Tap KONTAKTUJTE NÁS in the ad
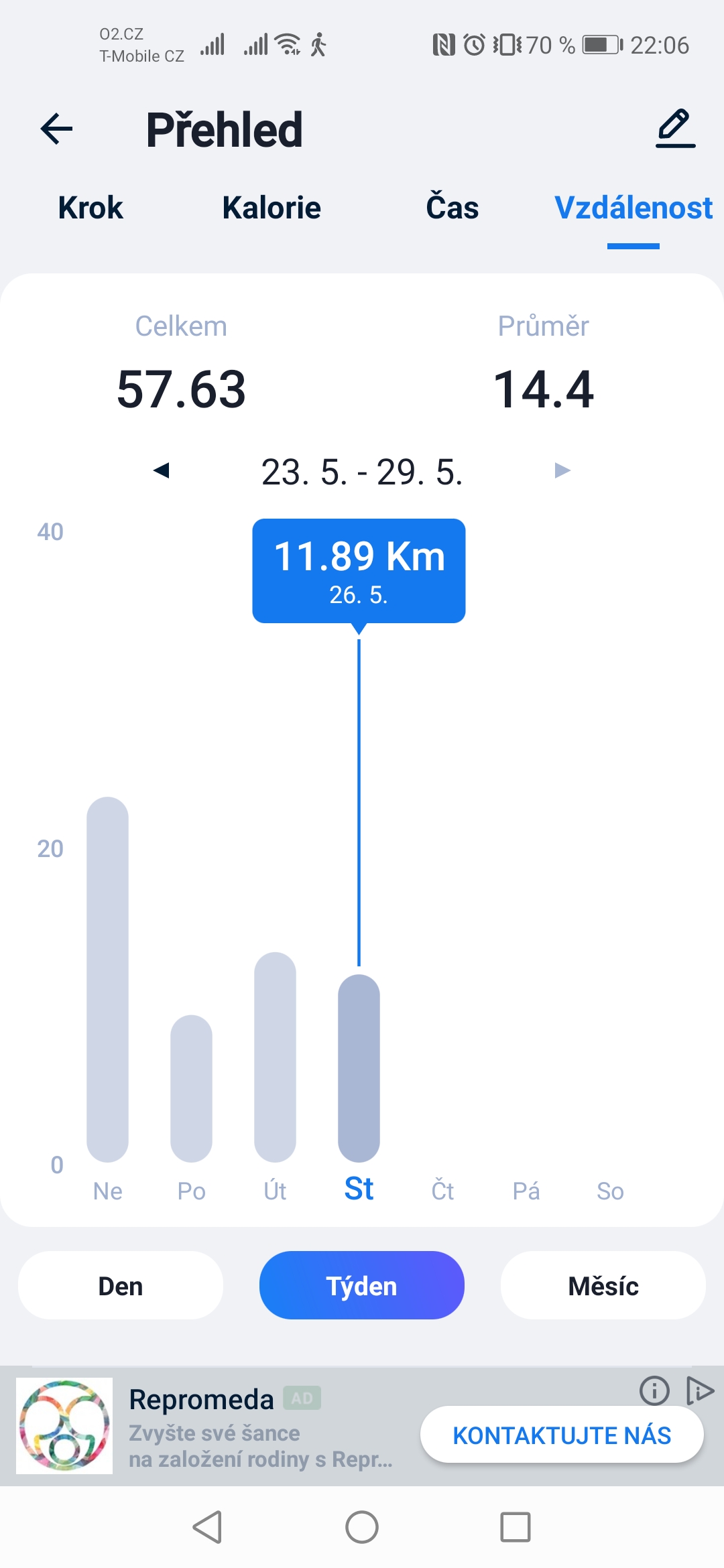The height and width of the screenshot is (1568, 724). tap(562, 1435)
